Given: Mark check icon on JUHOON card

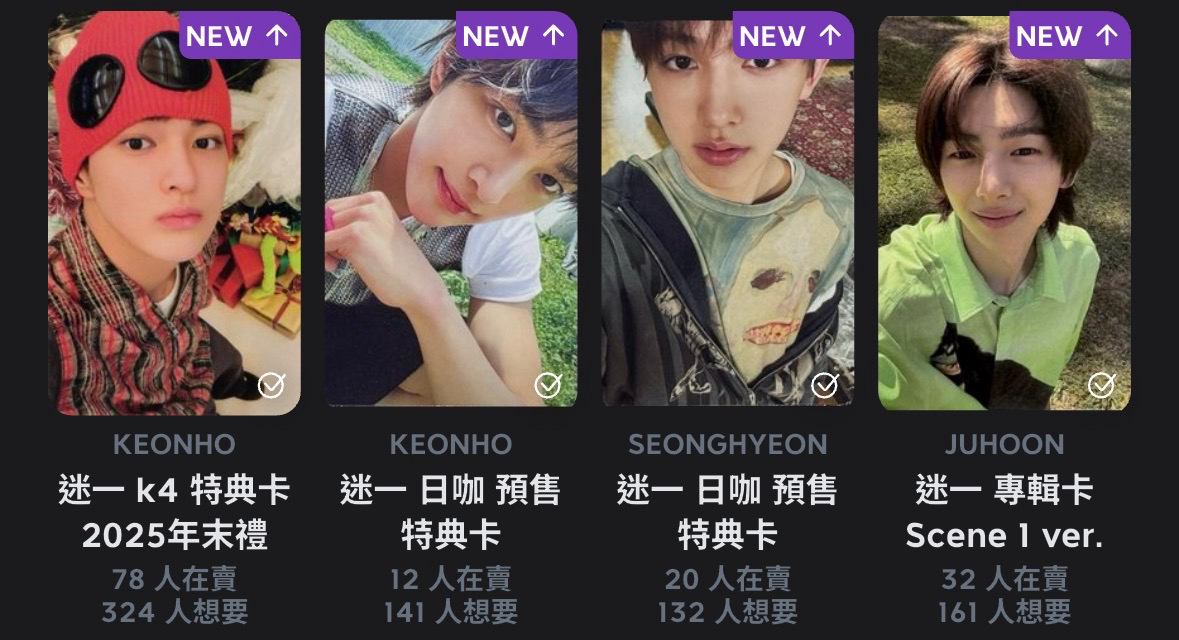Looking at the screenshot, I should pyautogui.click(x=1101, y=385).
